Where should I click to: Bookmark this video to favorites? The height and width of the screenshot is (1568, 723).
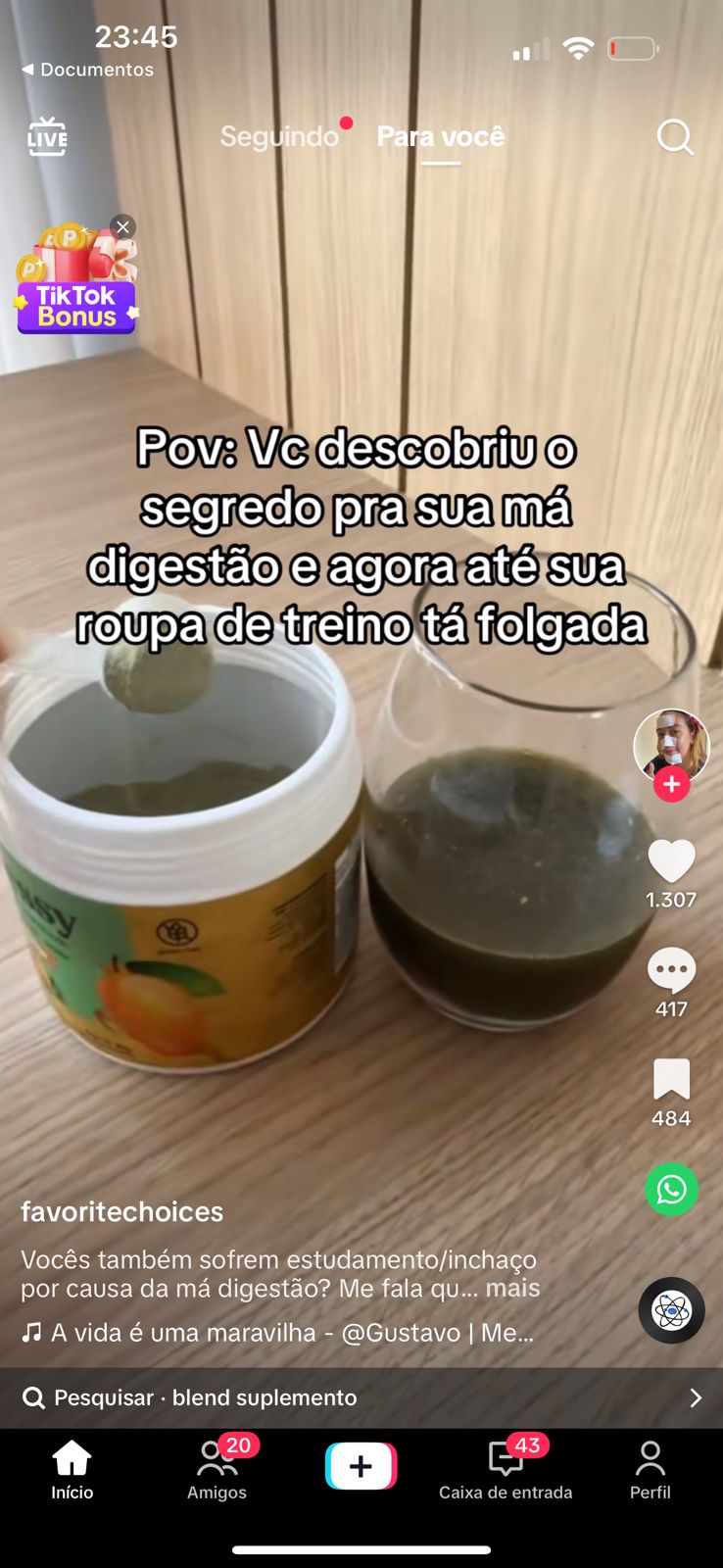[671, 1079]
